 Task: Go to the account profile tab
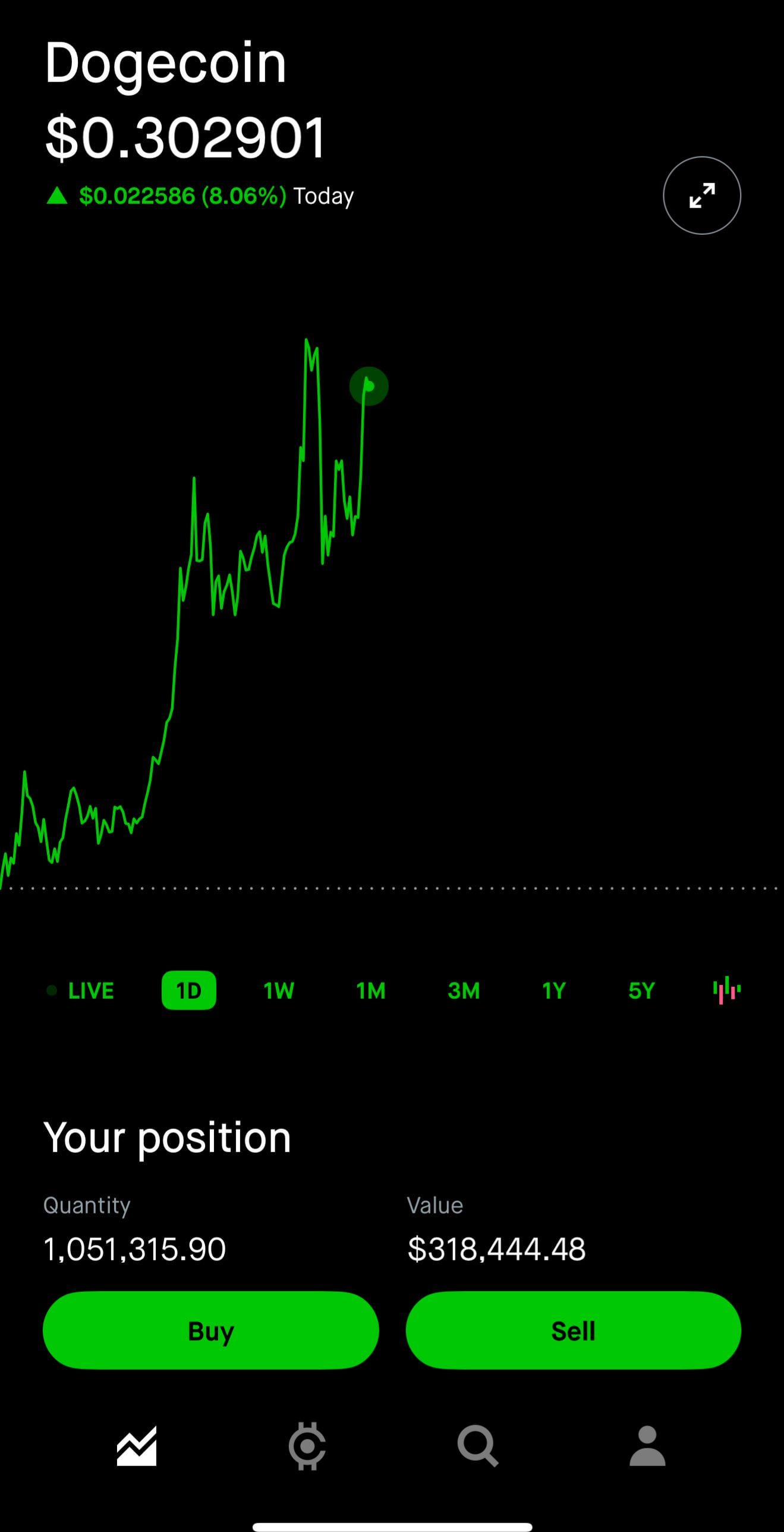click(x=648, y=1446)
